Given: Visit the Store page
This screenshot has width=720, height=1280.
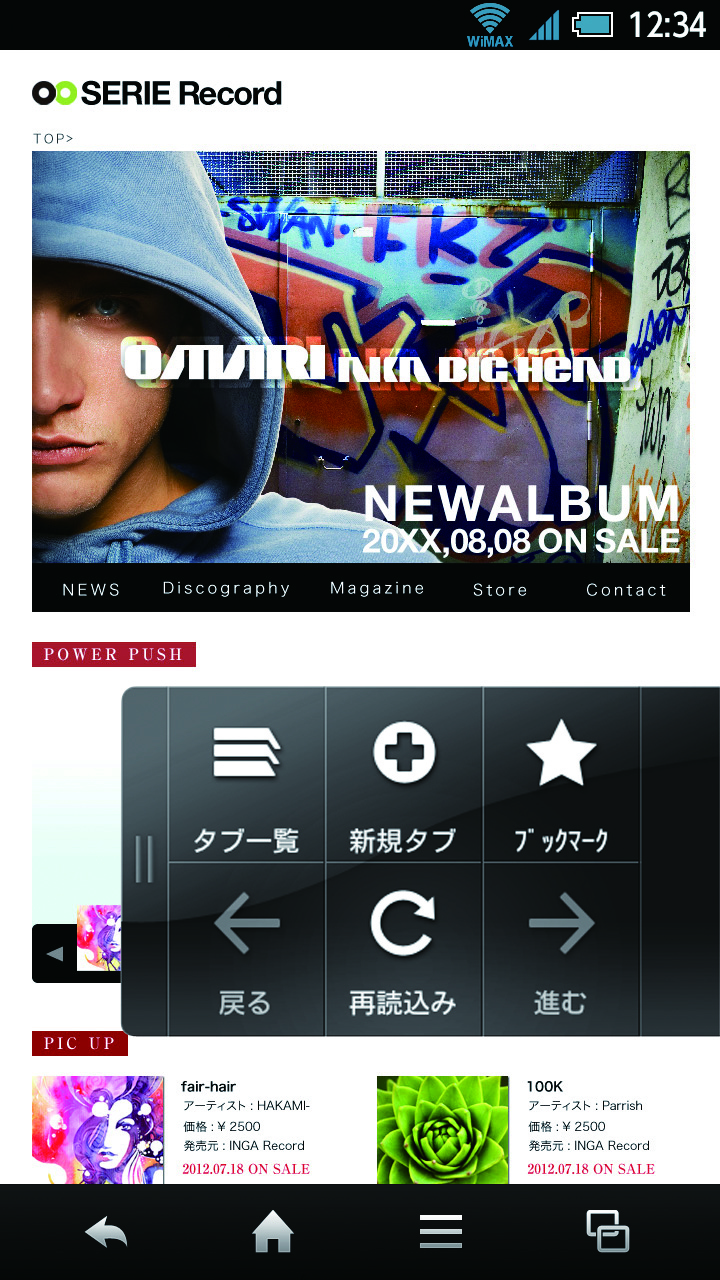Looking at the screenshot, I should [500, 590].
